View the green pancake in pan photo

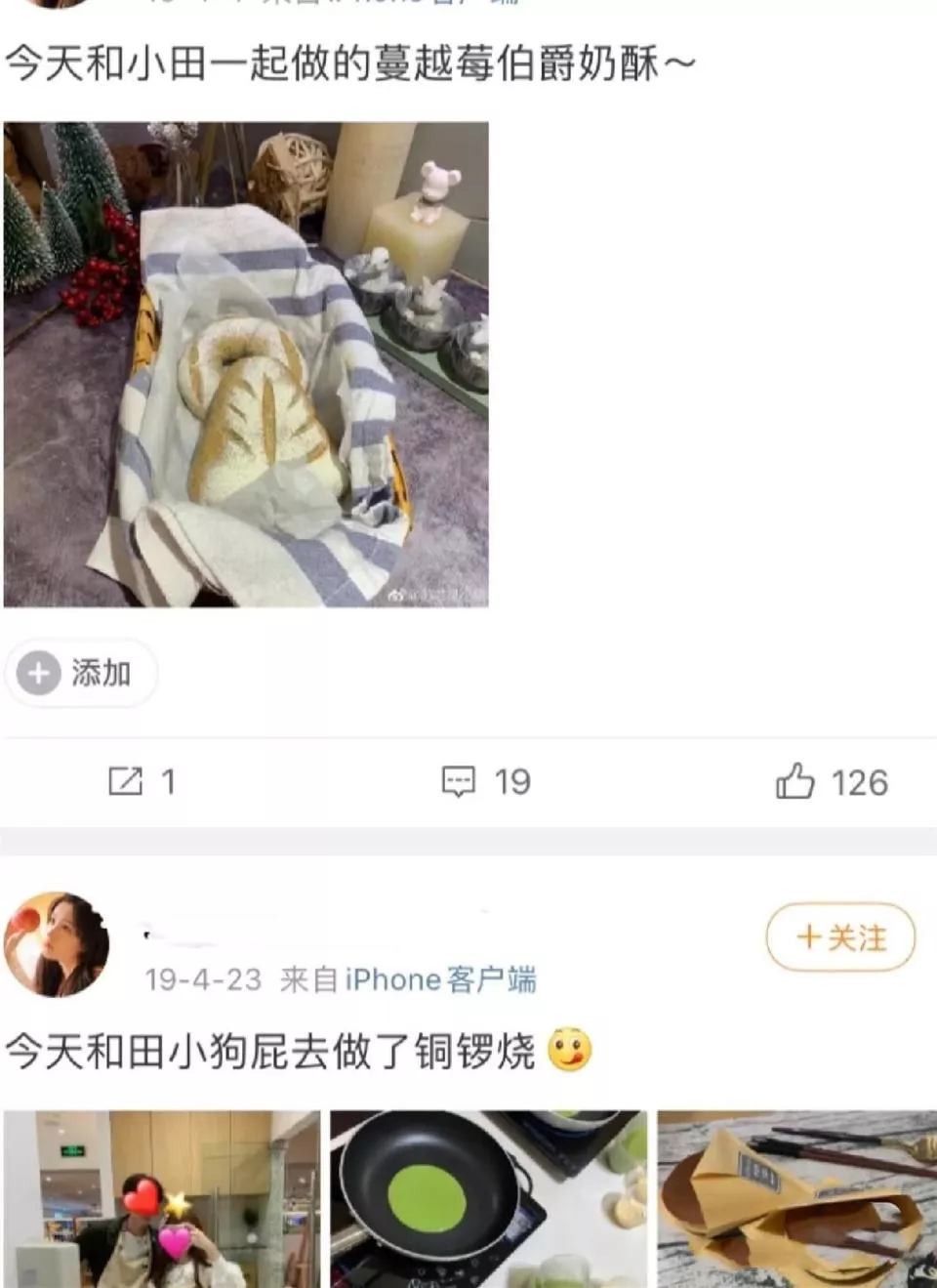pos(488,1199)
